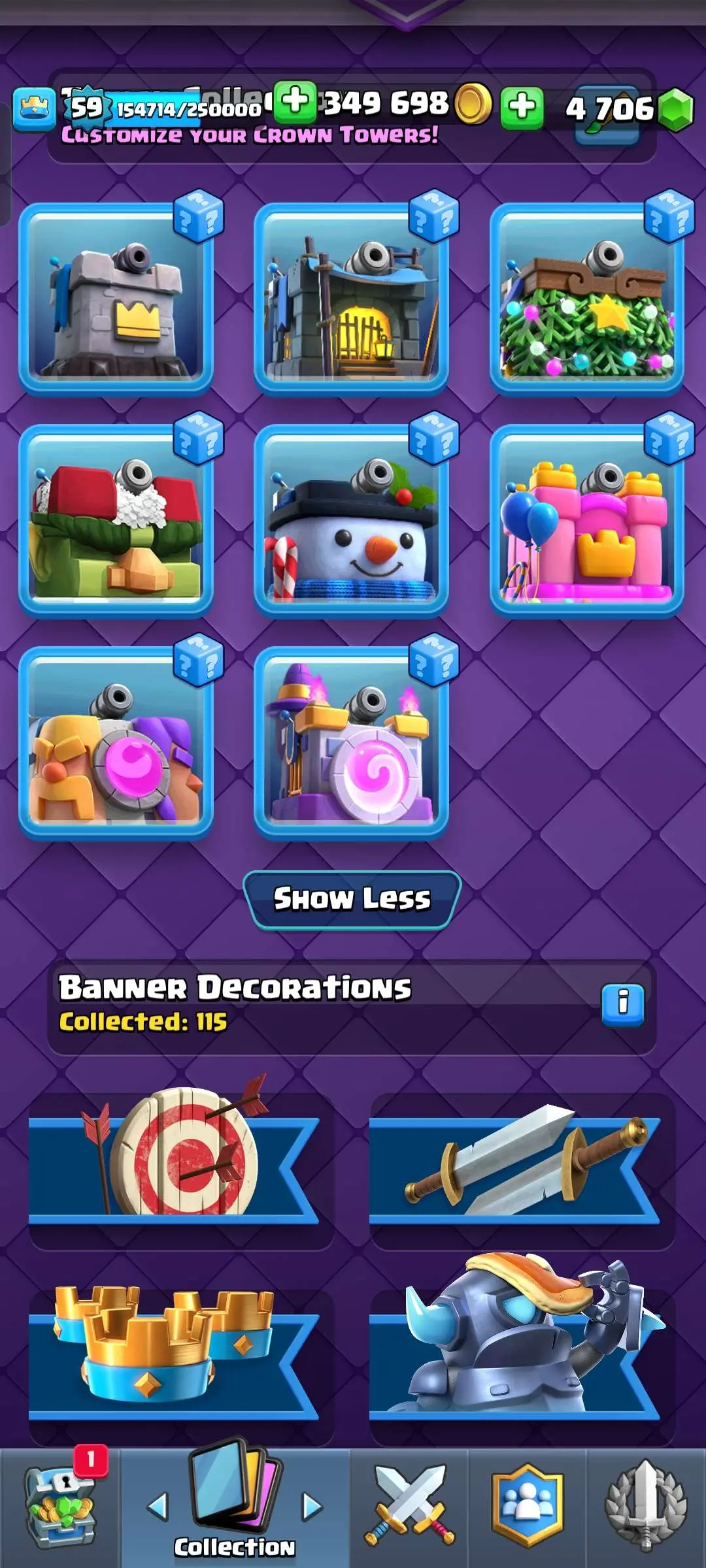Tap the left arrow beside Collection
706x1568 pixels.
pos(158,1507)
